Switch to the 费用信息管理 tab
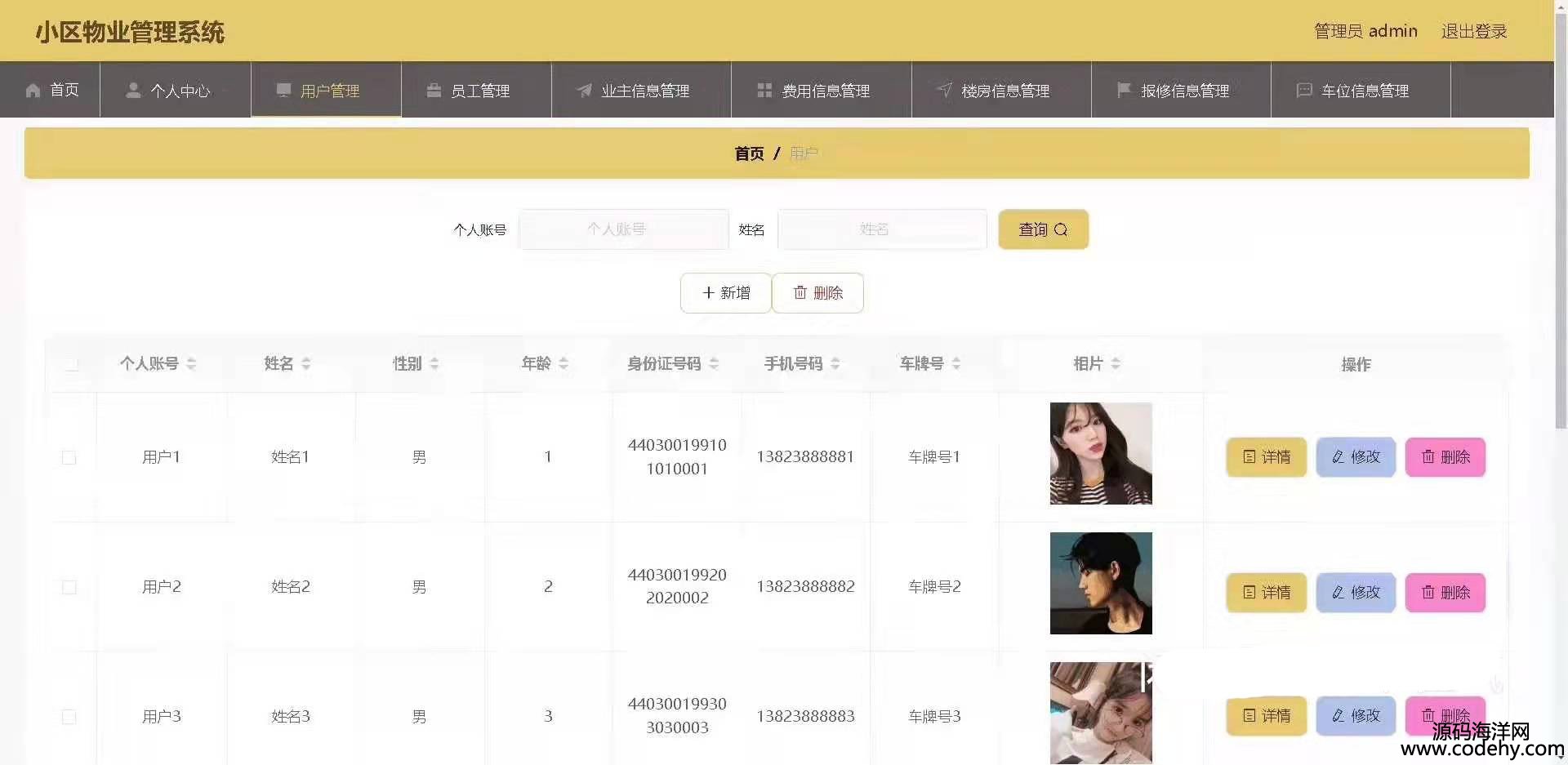 point(815,91)
